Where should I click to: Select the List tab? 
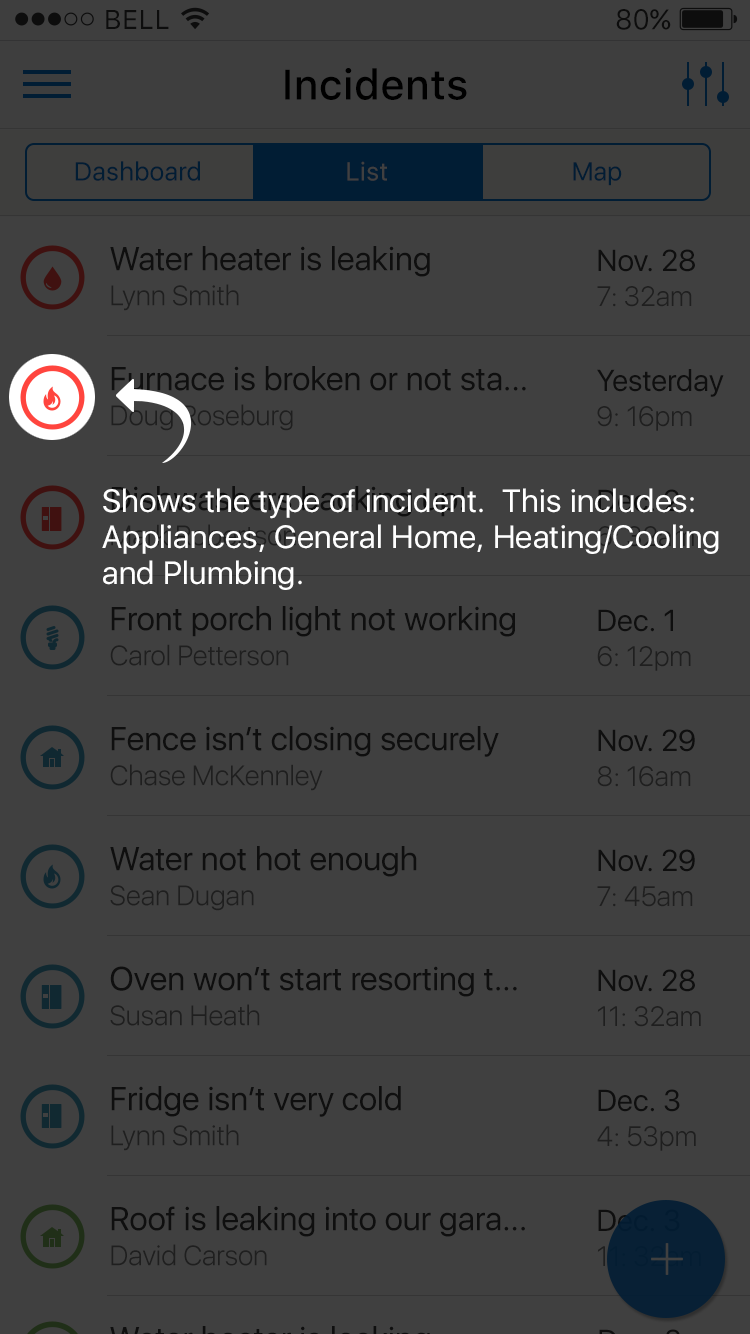367,172
